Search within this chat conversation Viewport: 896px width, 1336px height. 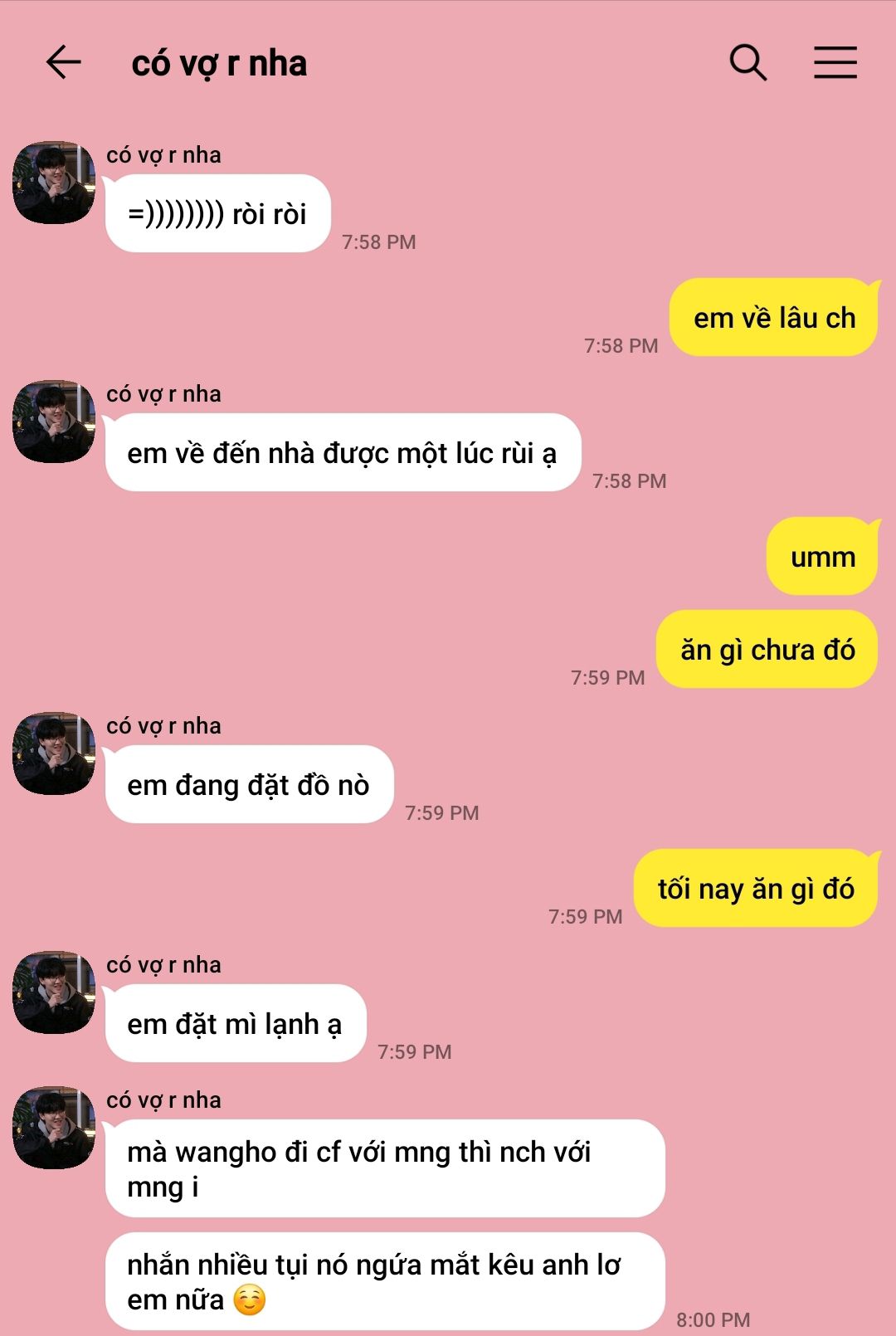[x=747, y=62]
